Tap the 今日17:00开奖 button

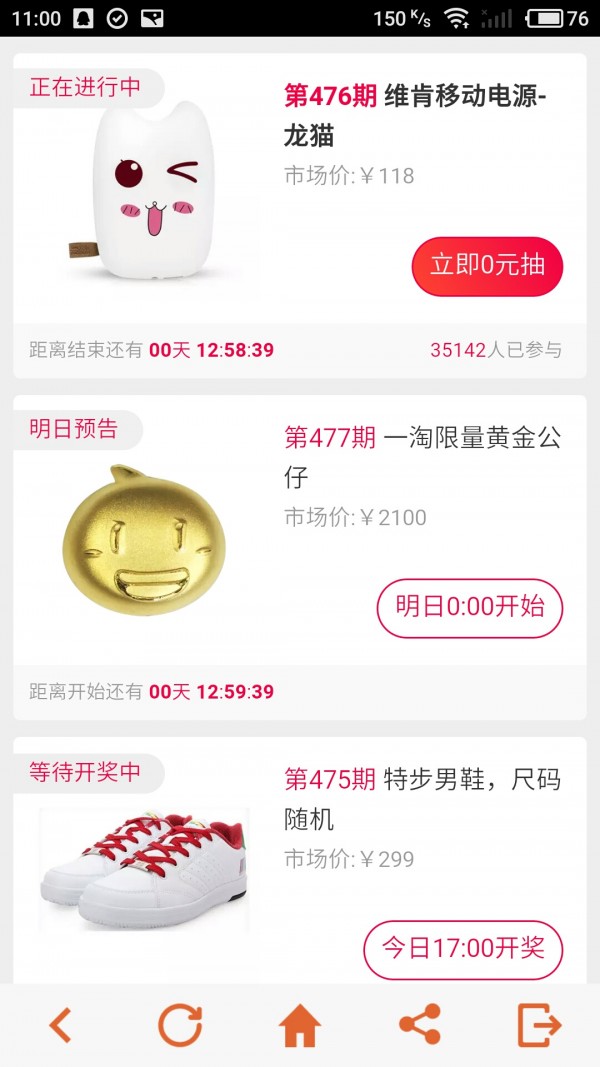coord(462,949)
